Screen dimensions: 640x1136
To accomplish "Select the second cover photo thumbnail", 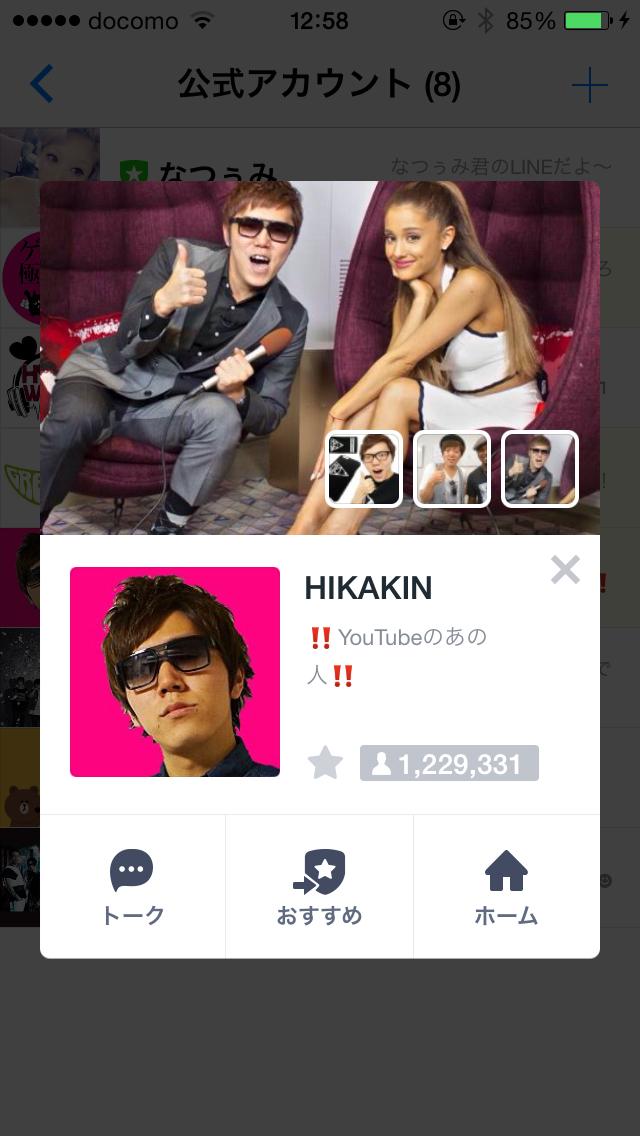I will coord(452,469).
